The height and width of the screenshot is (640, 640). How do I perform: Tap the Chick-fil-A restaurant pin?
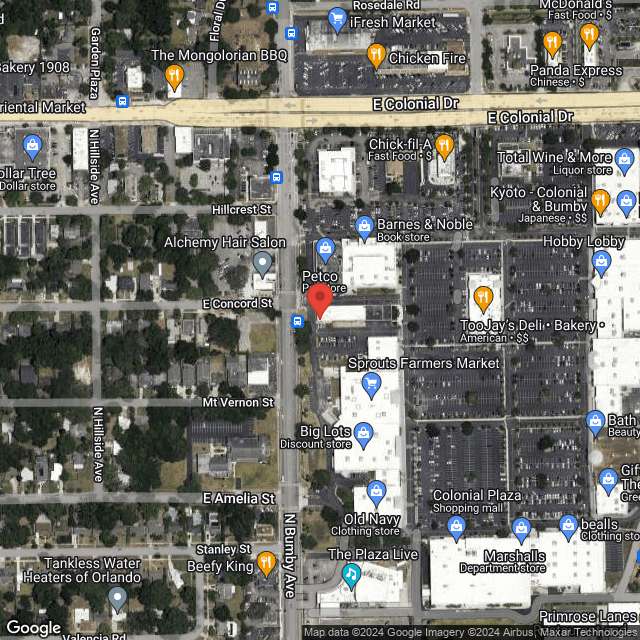coord(445,148)
